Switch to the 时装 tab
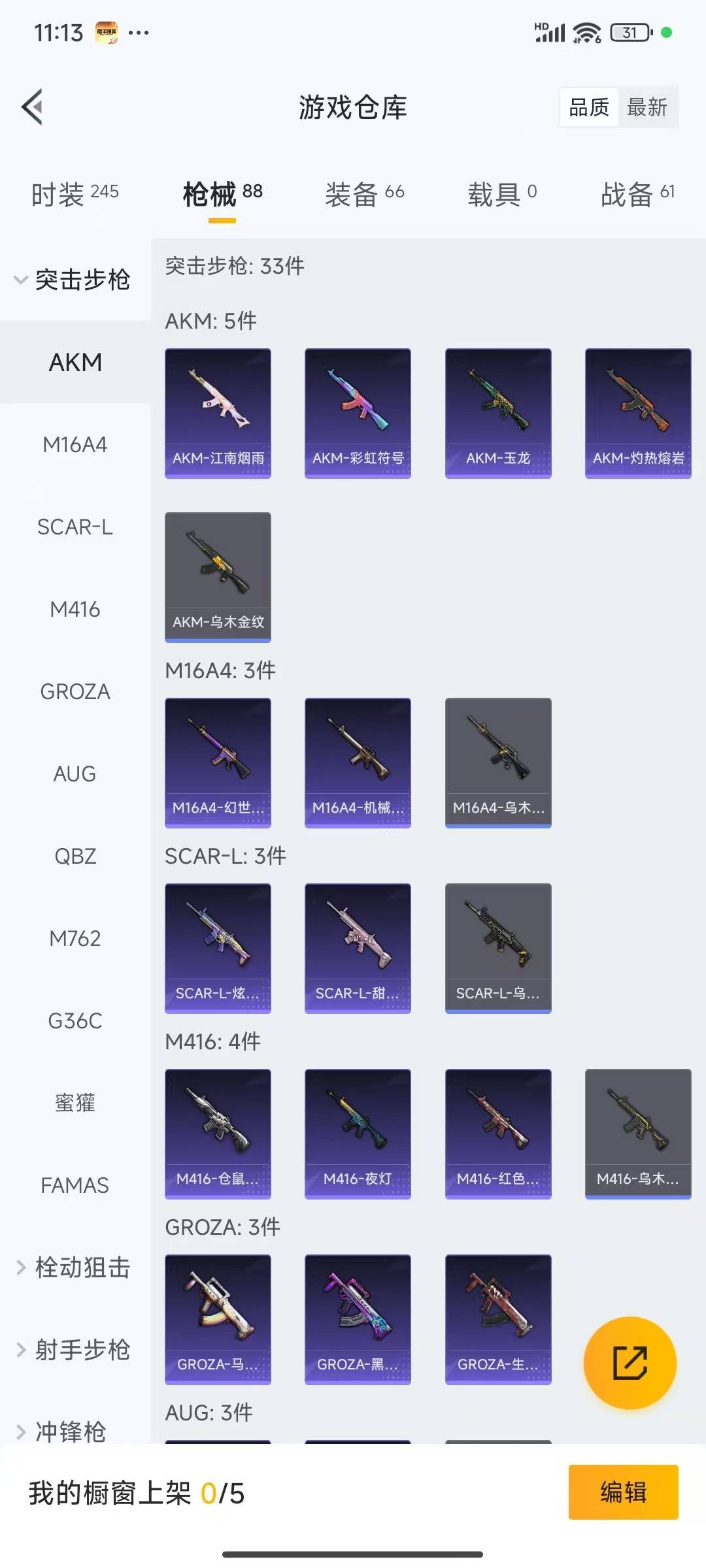Screen dimensions: 706x1568 tap(75, 194)
